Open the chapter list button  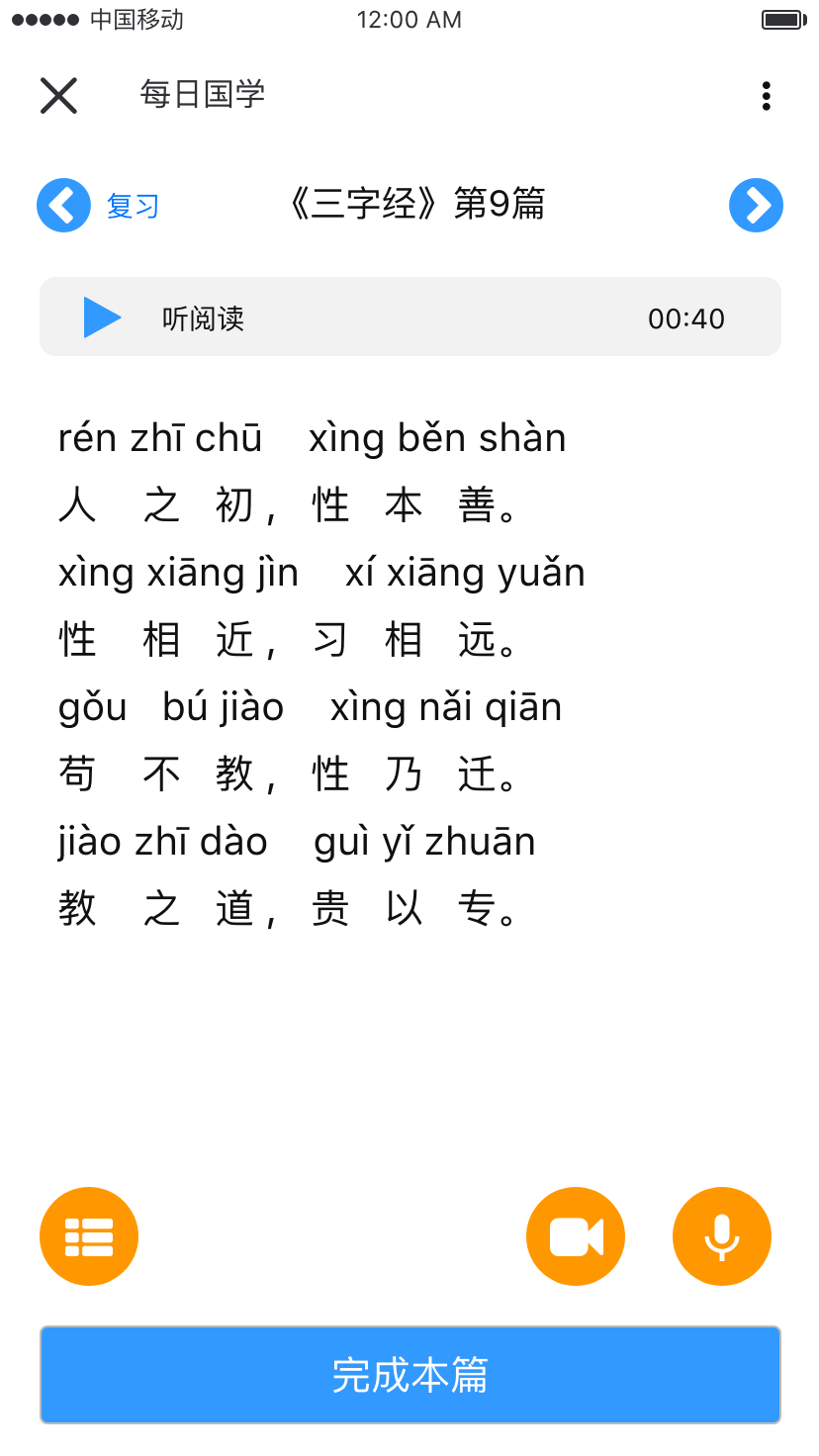(x=89, y=1236)
